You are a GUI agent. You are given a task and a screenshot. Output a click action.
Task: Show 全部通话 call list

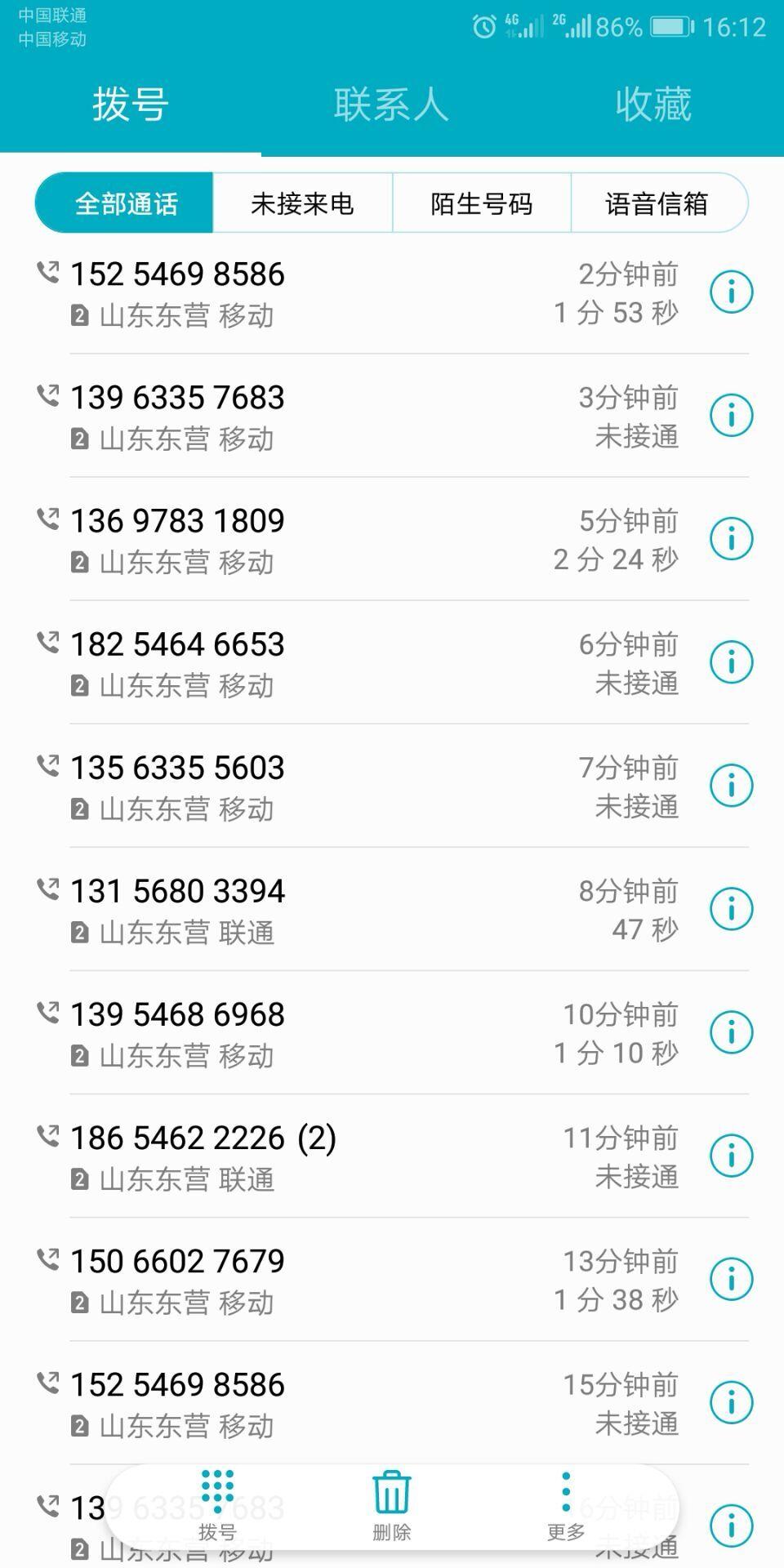125,203
